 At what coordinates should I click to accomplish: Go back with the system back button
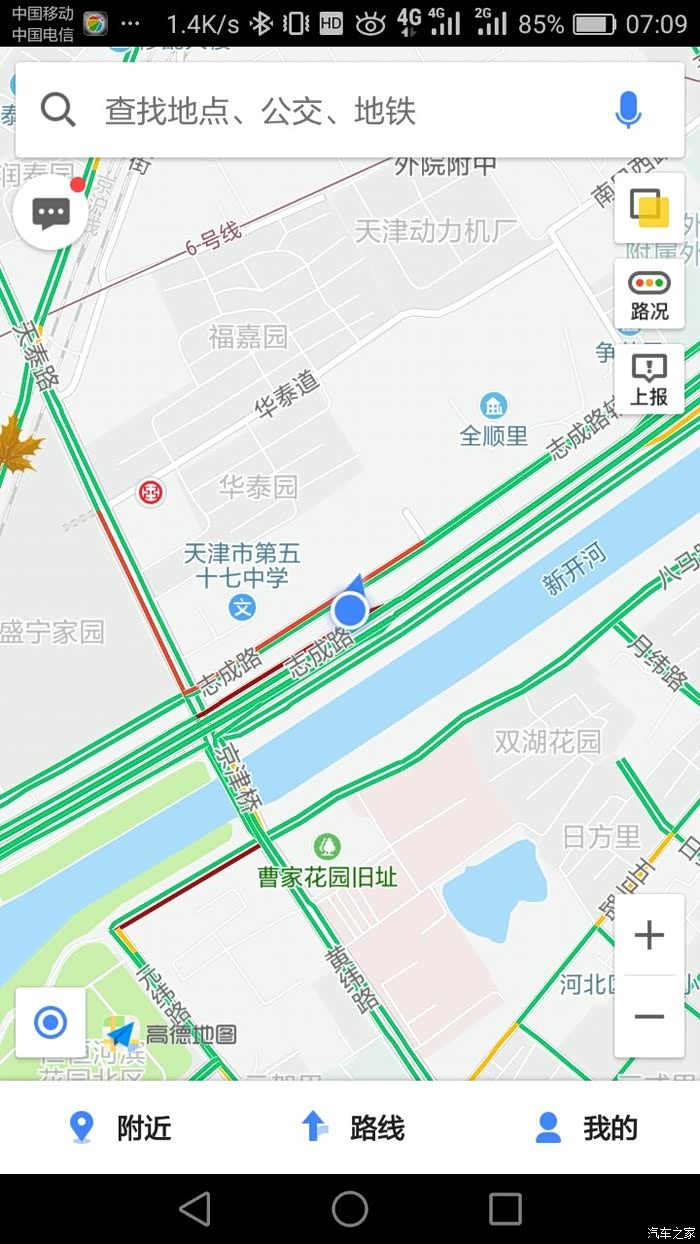click(195, 1209)
